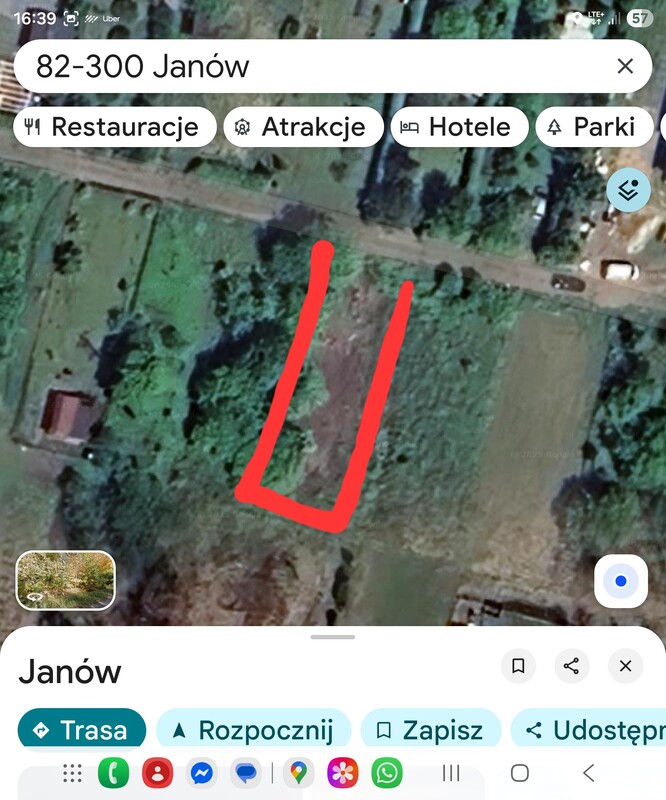This screenshot has width=666, height=800.
Task: Open the map layers selector
Action: tap(628, 189)
